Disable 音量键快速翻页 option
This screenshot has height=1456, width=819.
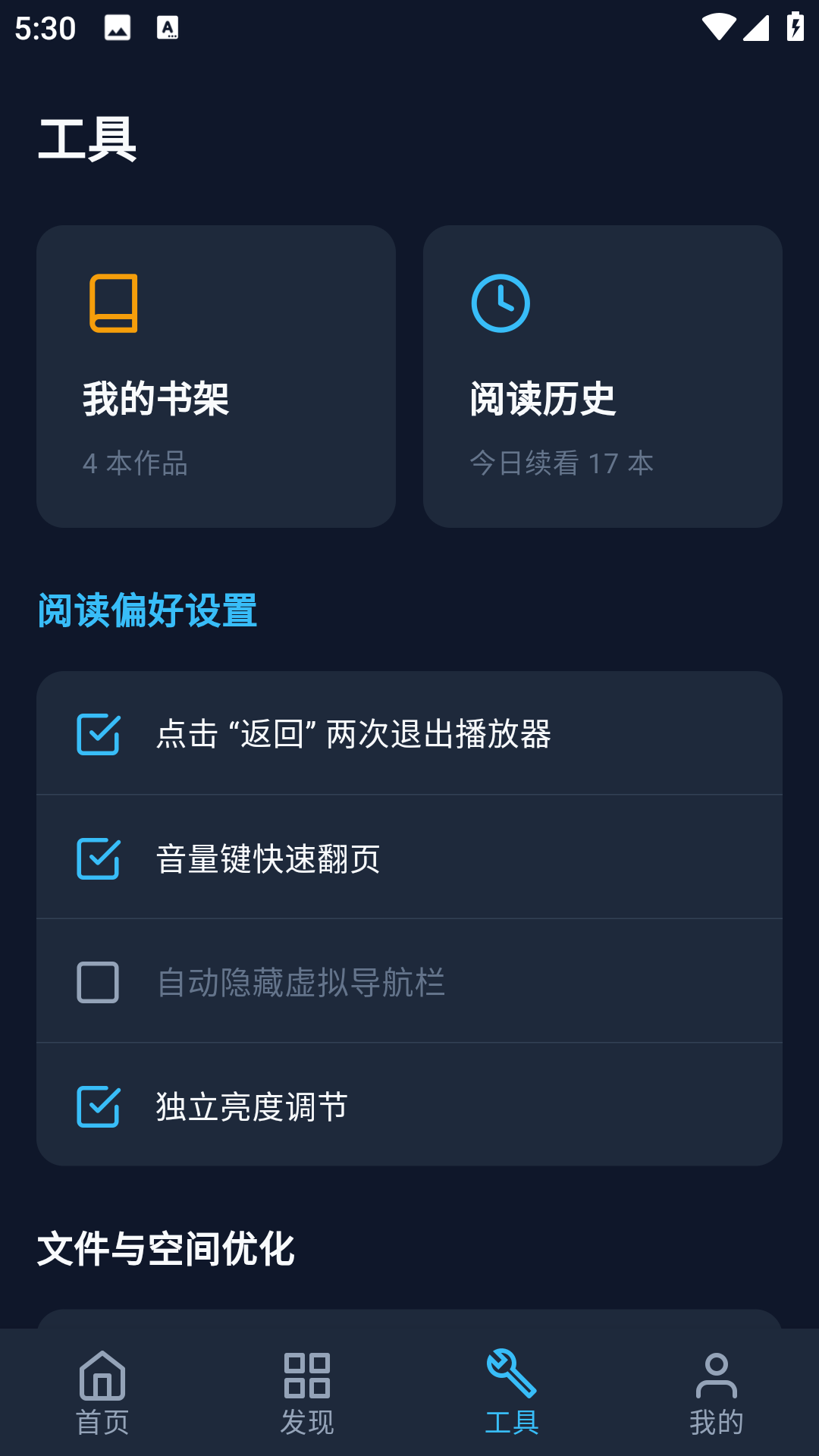point(99,858)
